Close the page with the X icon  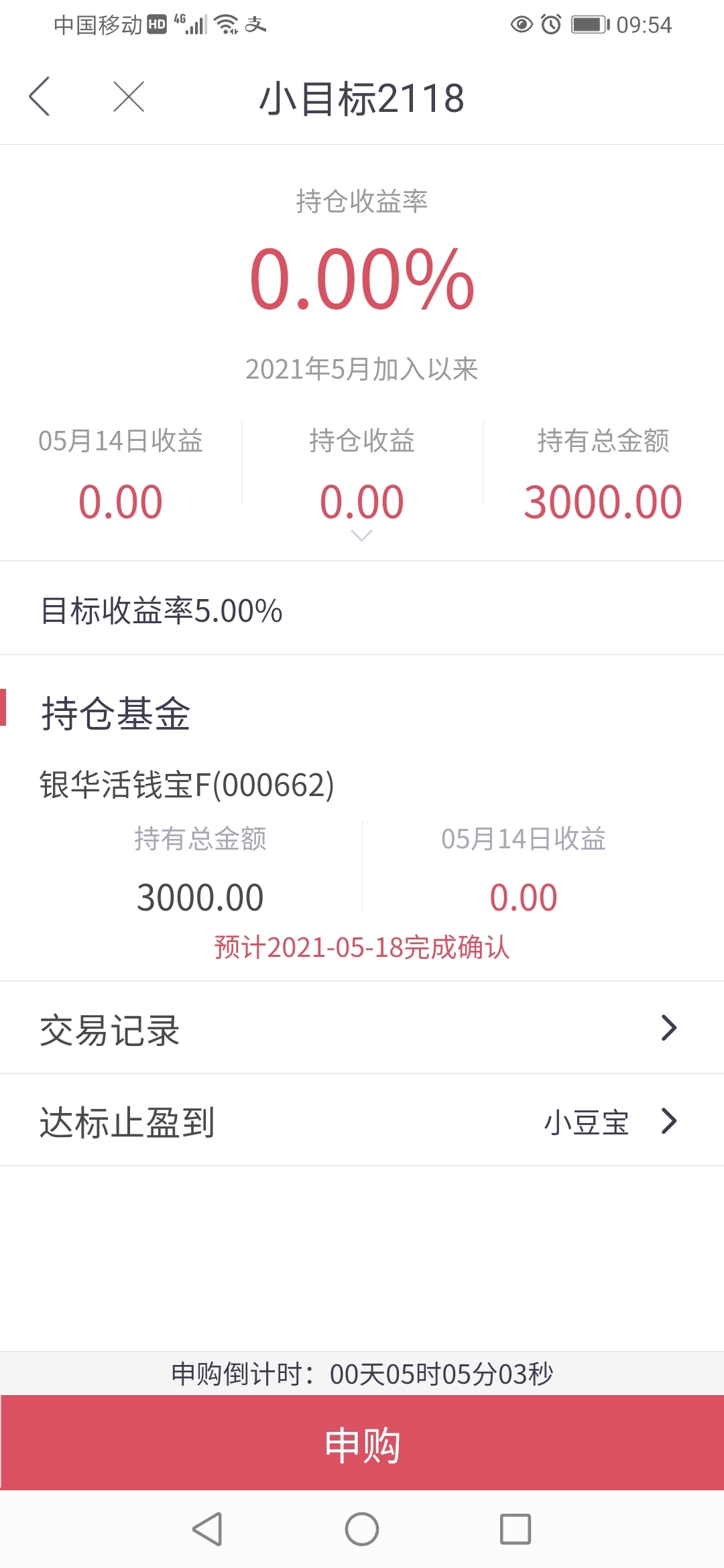click(x=129, y=96)
